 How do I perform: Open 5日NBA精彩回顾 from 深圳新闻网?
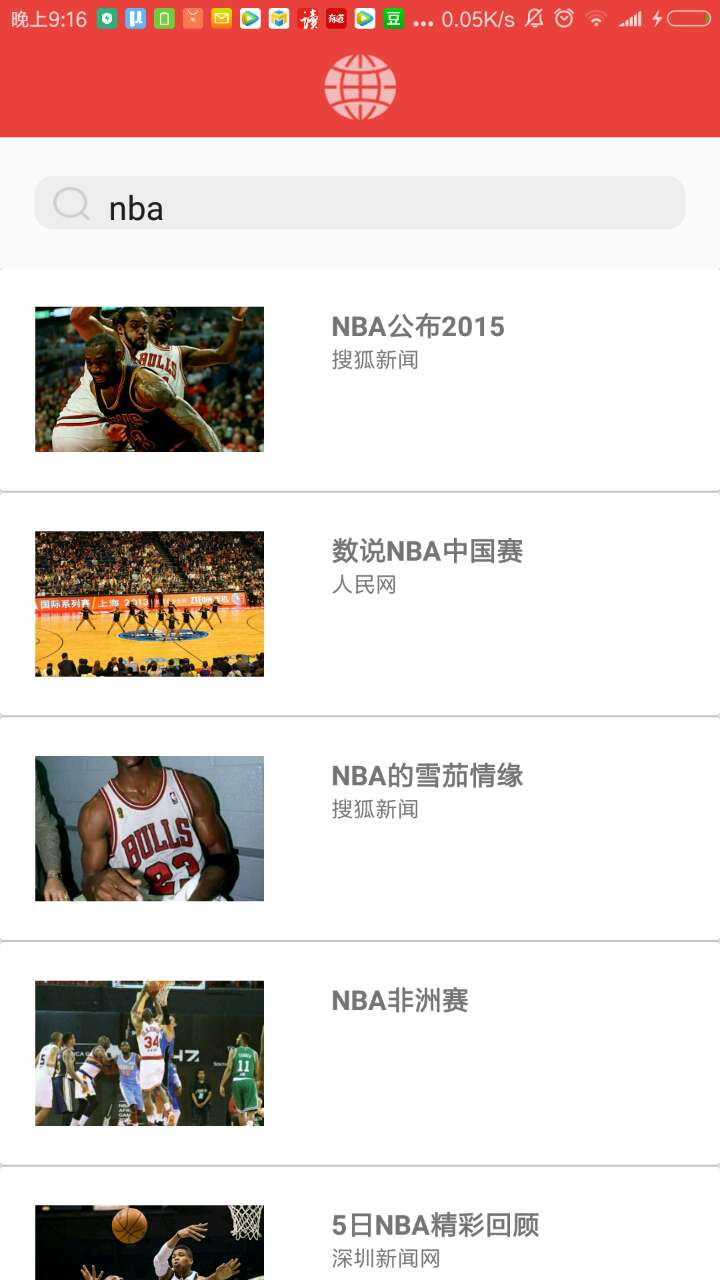click(x=435, y=1226)
